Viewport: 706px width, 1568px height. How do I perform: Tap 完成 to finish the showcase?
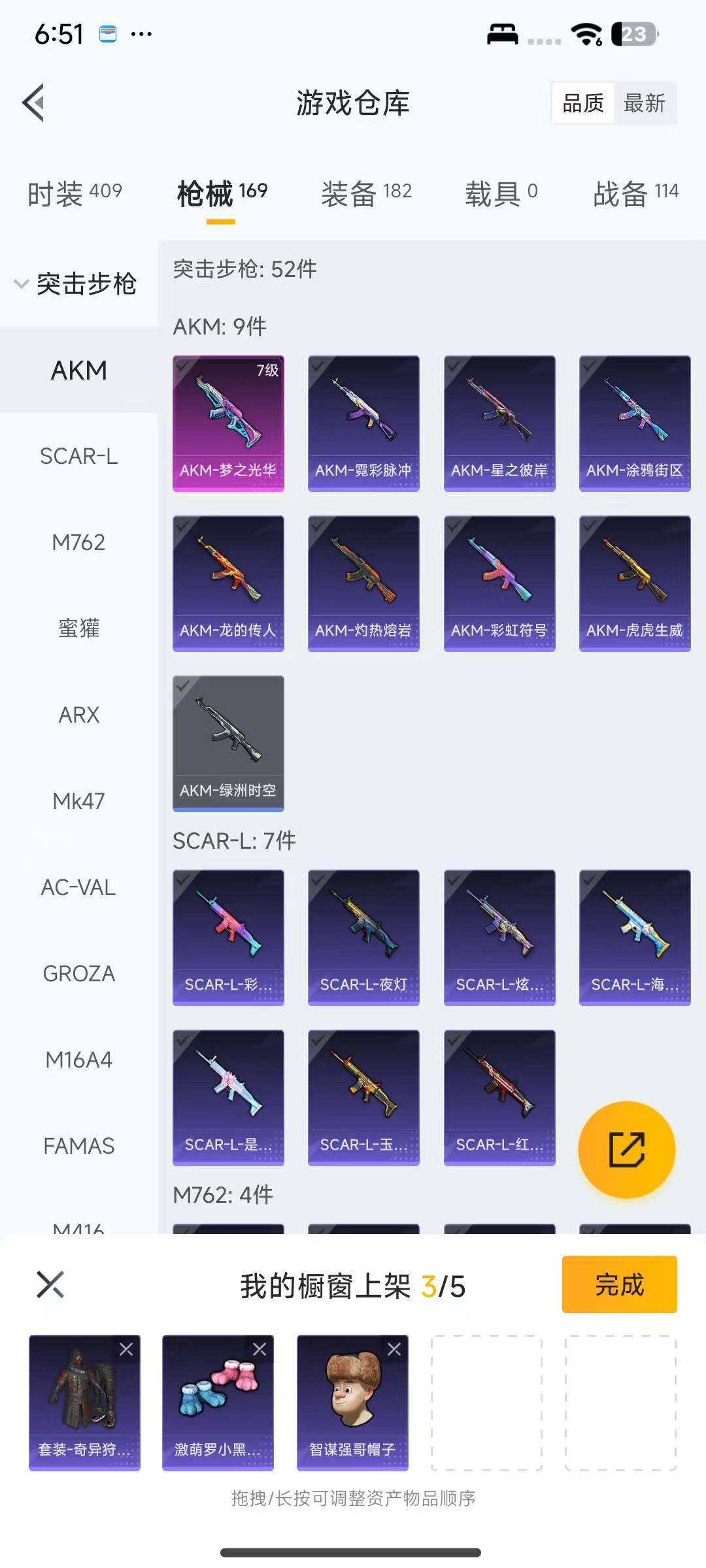click(619, 1284)
